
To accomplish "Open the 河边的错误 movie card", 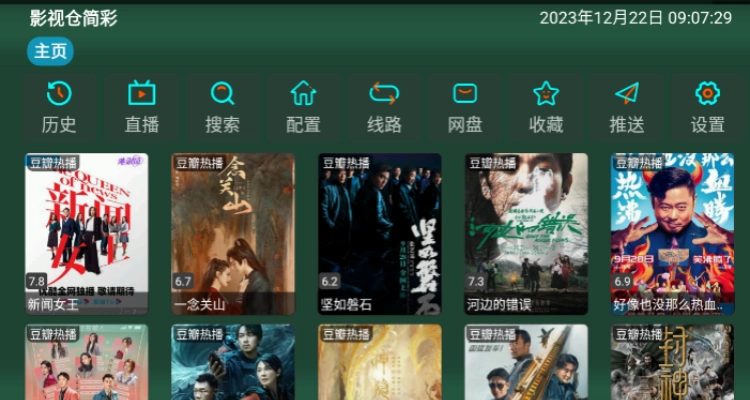I will tap(526, 234).
